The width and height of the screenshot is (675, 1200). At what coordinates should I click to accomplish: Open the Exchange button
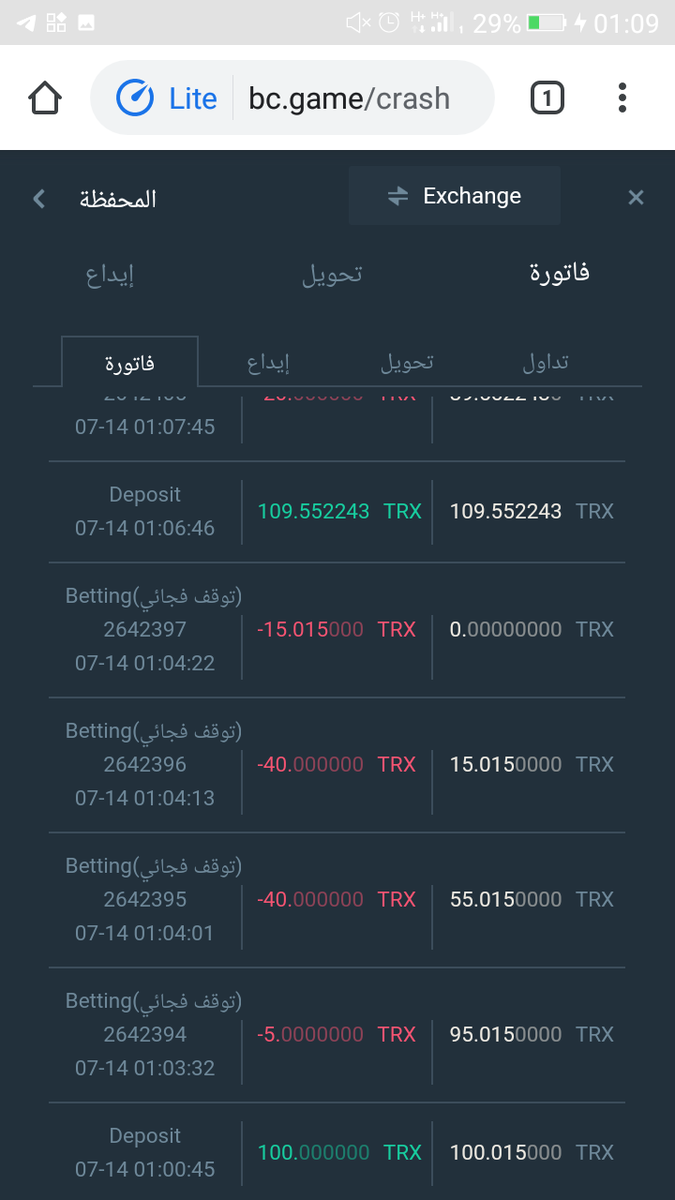pyautogui.click(x=454, y=196)
